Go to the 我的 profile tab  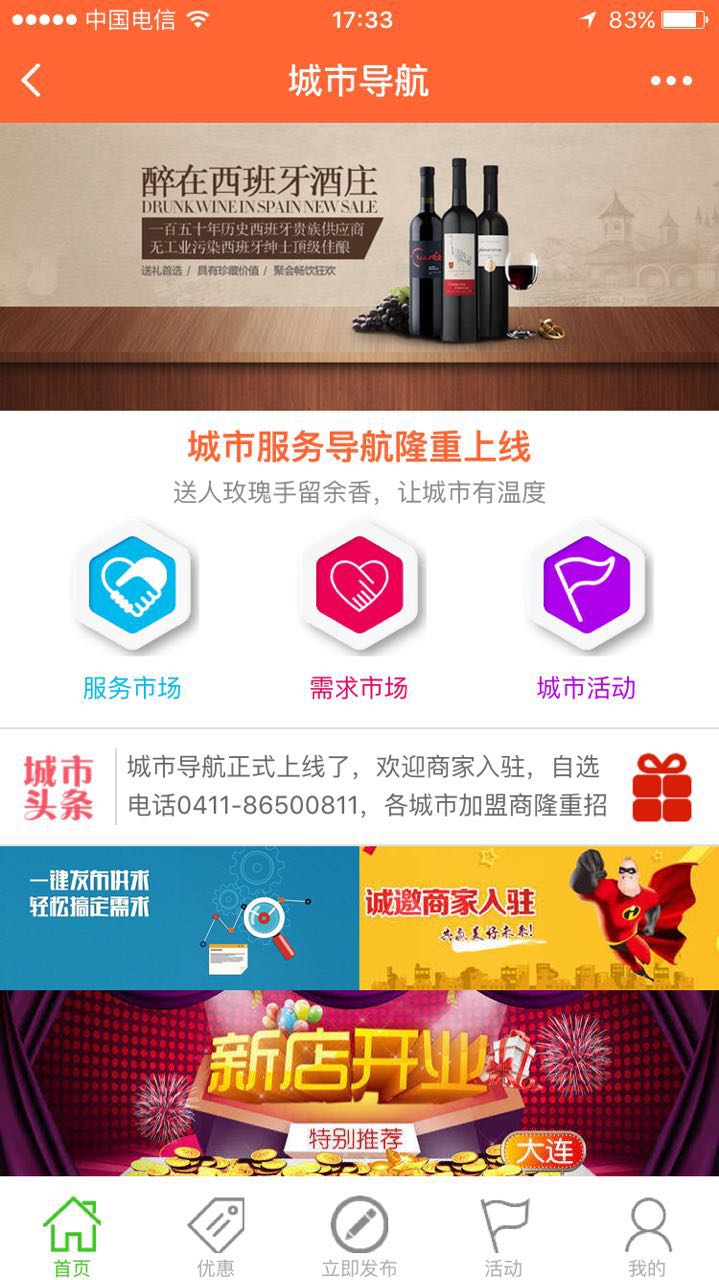[x=646, y=1236]
